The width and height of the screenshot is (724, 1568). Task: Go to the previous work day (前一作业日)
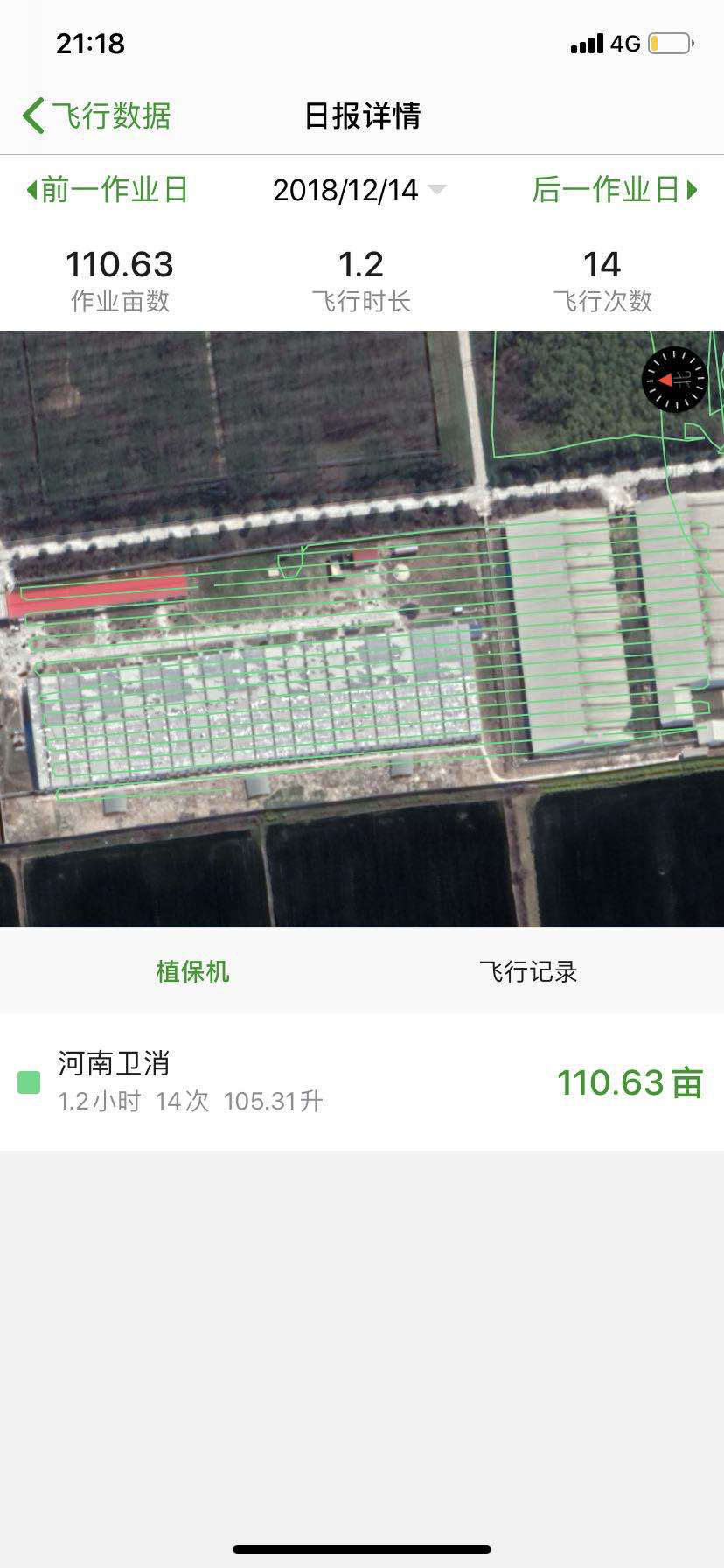[x=108, y=189]
